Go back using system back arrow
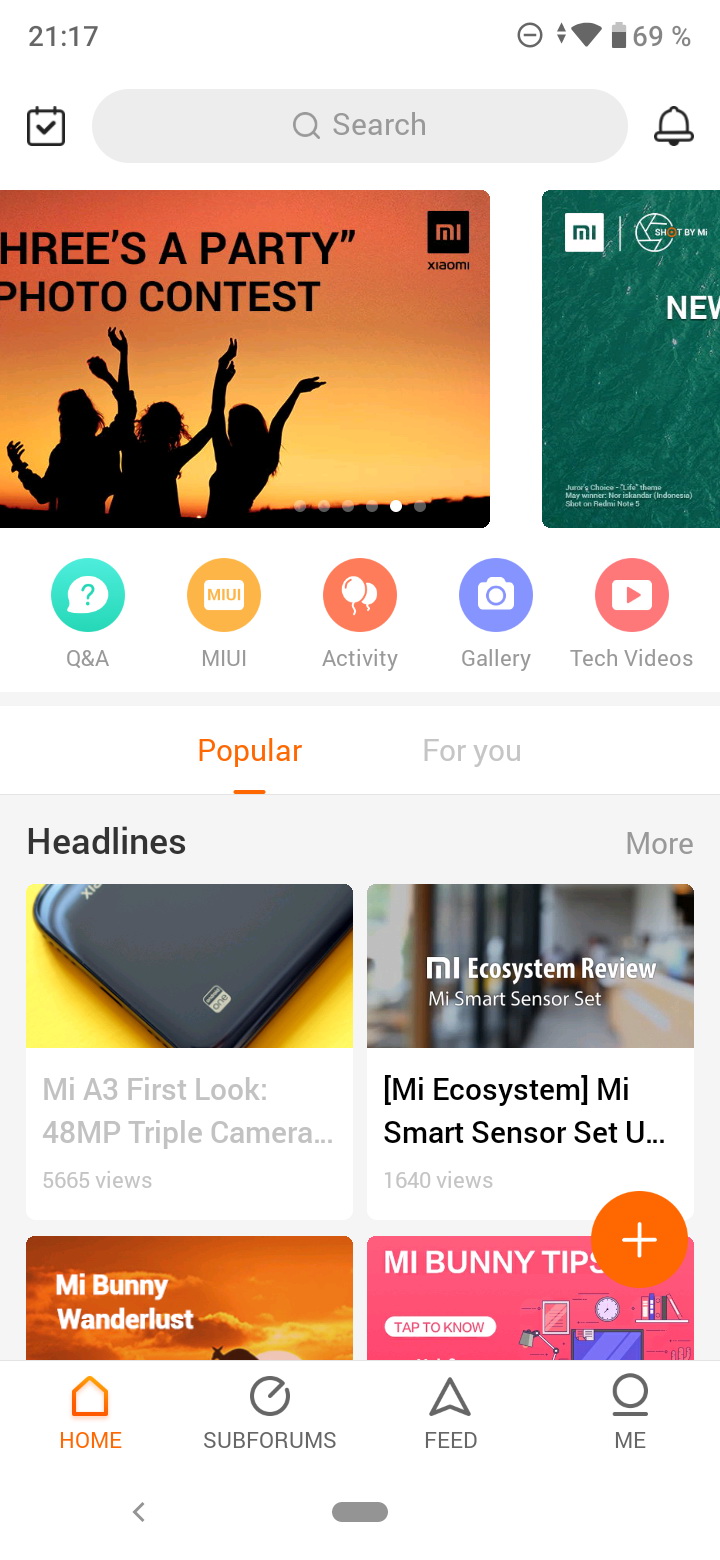 [x=139, y=1512]
